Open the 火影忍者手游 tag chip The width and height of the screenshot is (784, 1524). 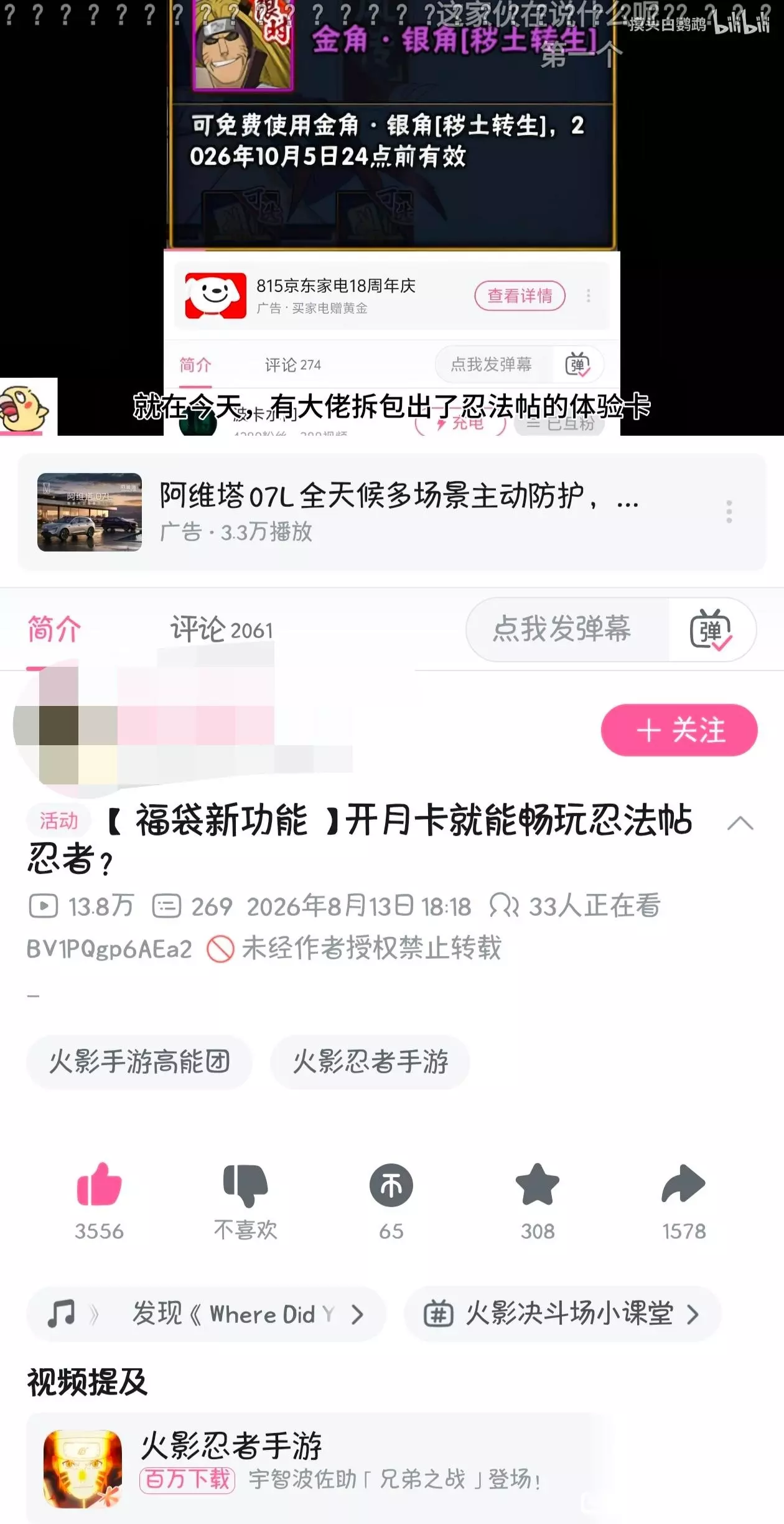point(370,1062)
